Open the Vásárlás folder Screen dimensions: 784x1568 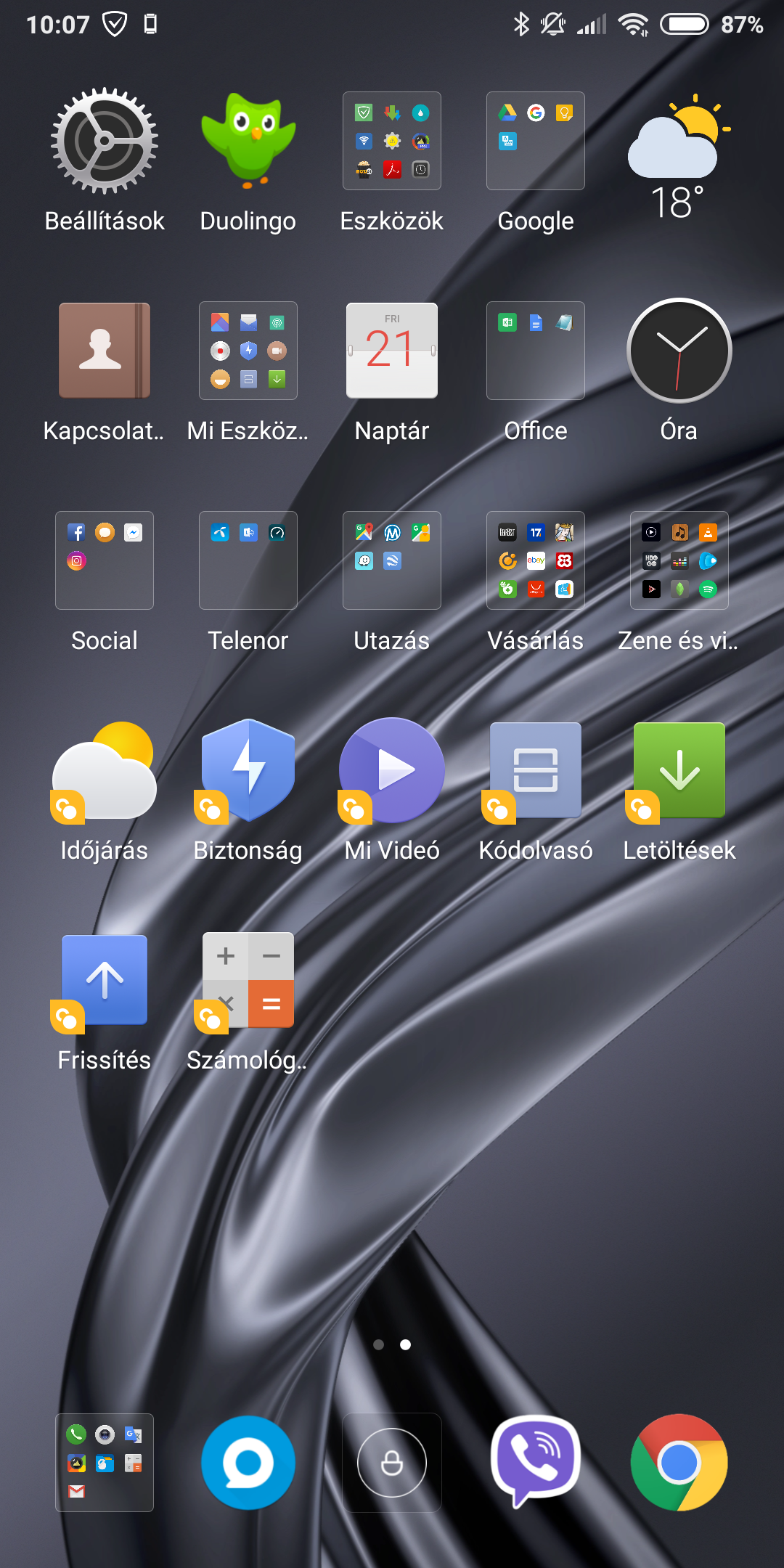[x=536, y=560]
